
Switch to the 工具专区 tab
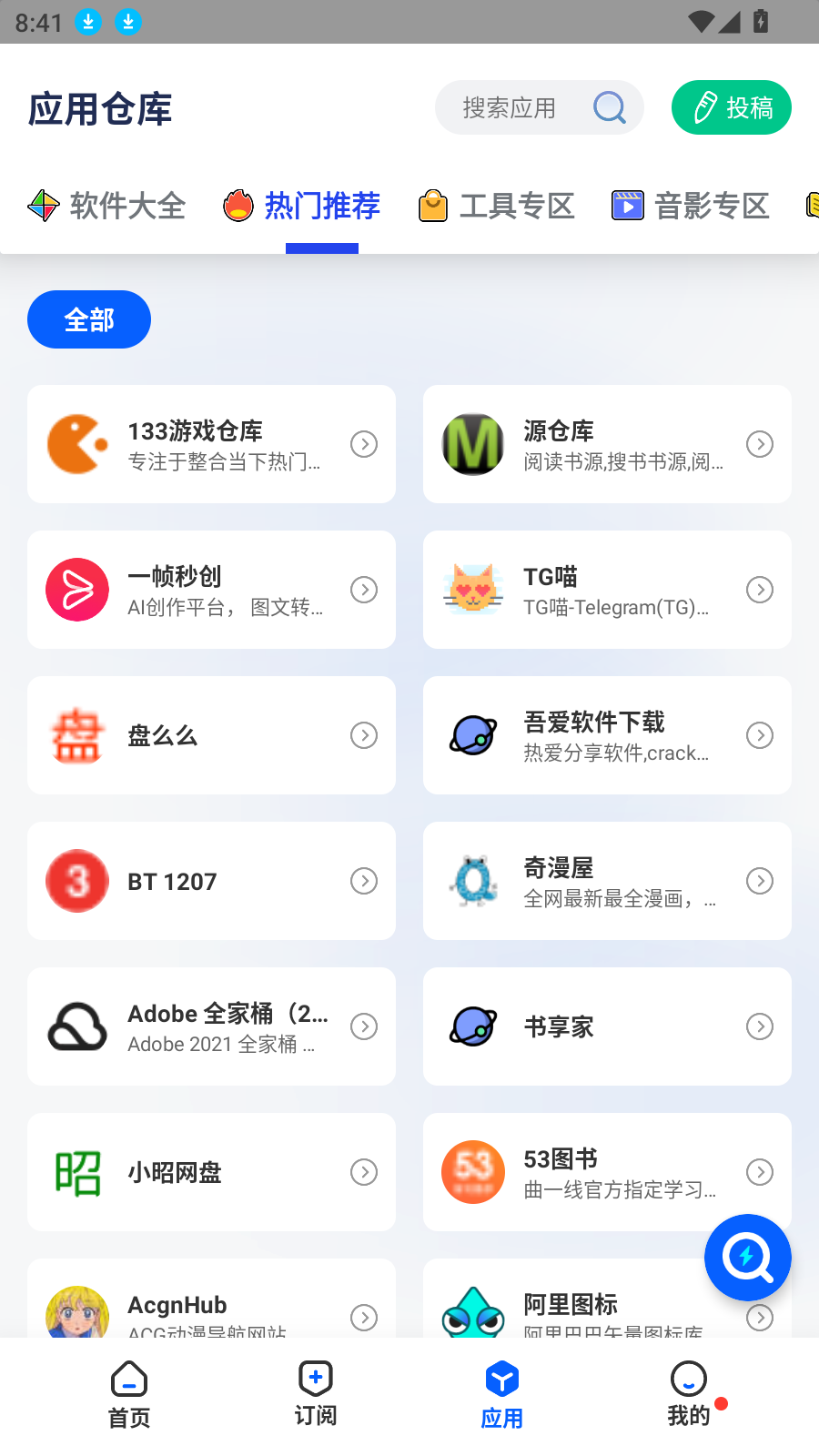[496, 206]
